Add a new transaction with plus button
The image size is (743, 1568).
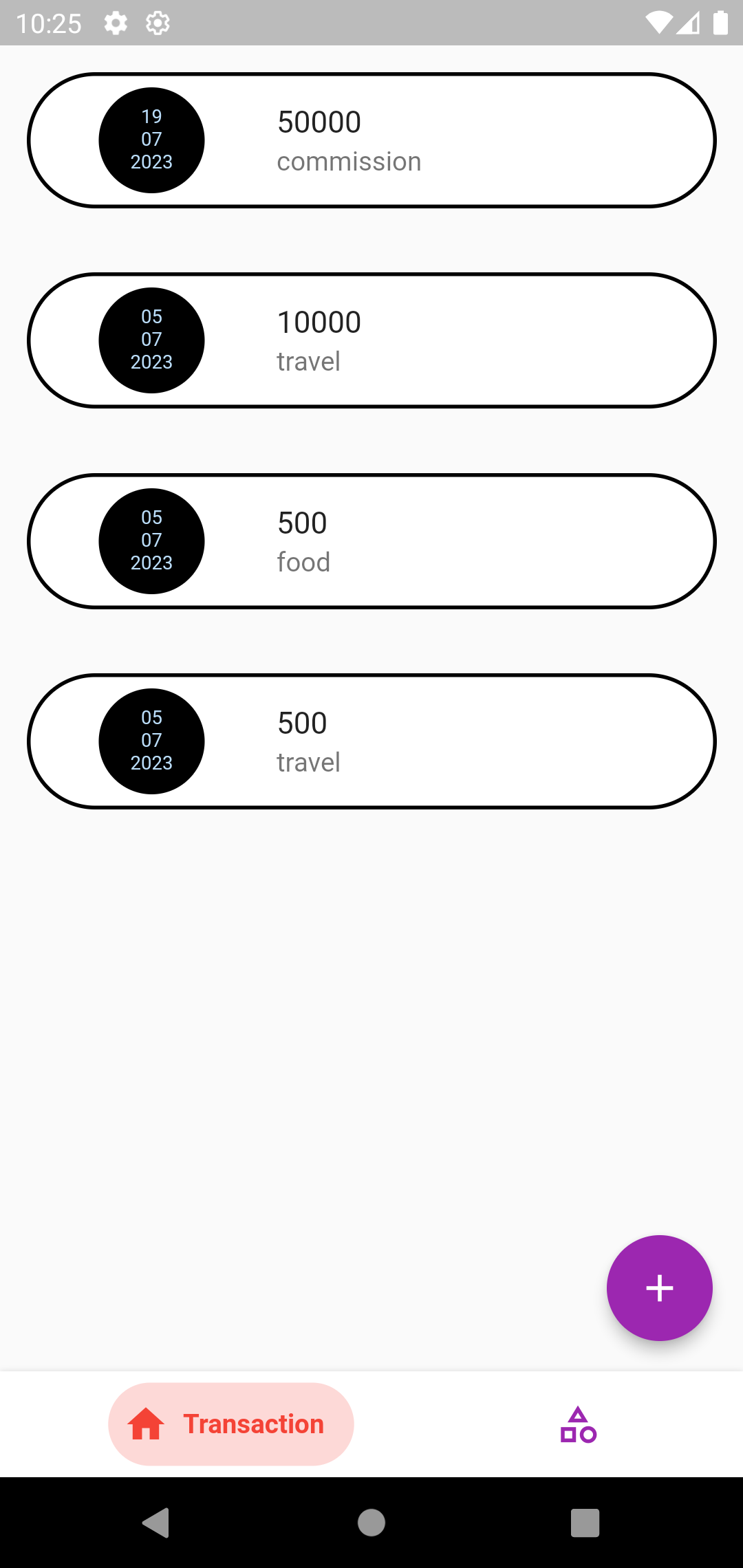[x=659, y=1288]
